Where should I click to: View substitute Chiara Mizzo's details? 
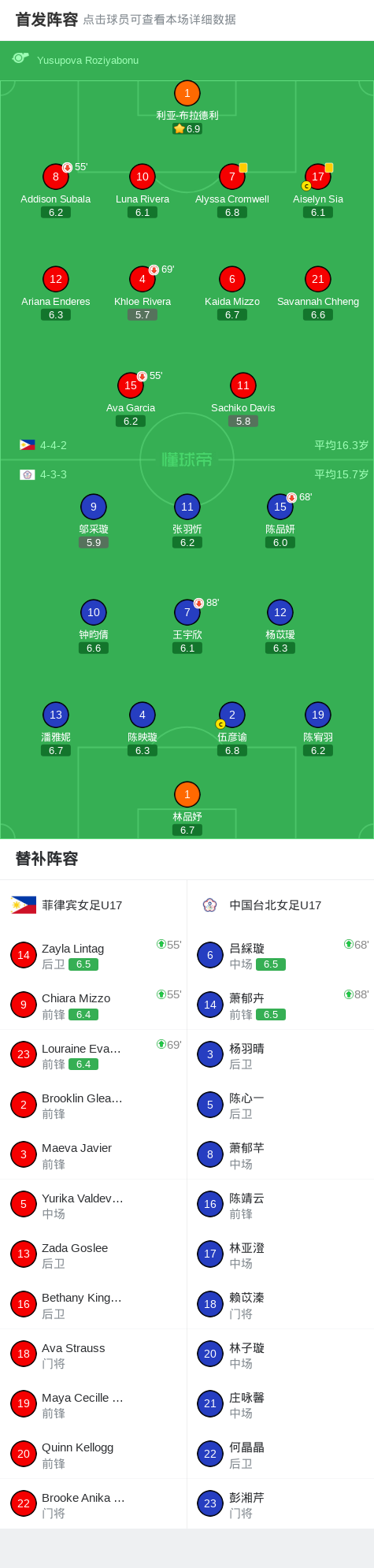94,1005
